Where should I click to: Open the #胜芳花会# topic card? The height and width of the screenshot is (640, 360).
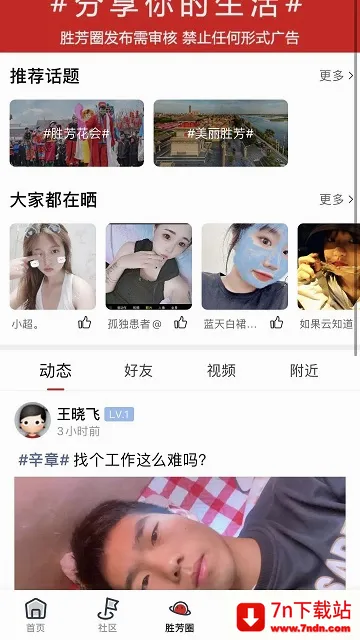pyautogui.click(x=77, y=133)
